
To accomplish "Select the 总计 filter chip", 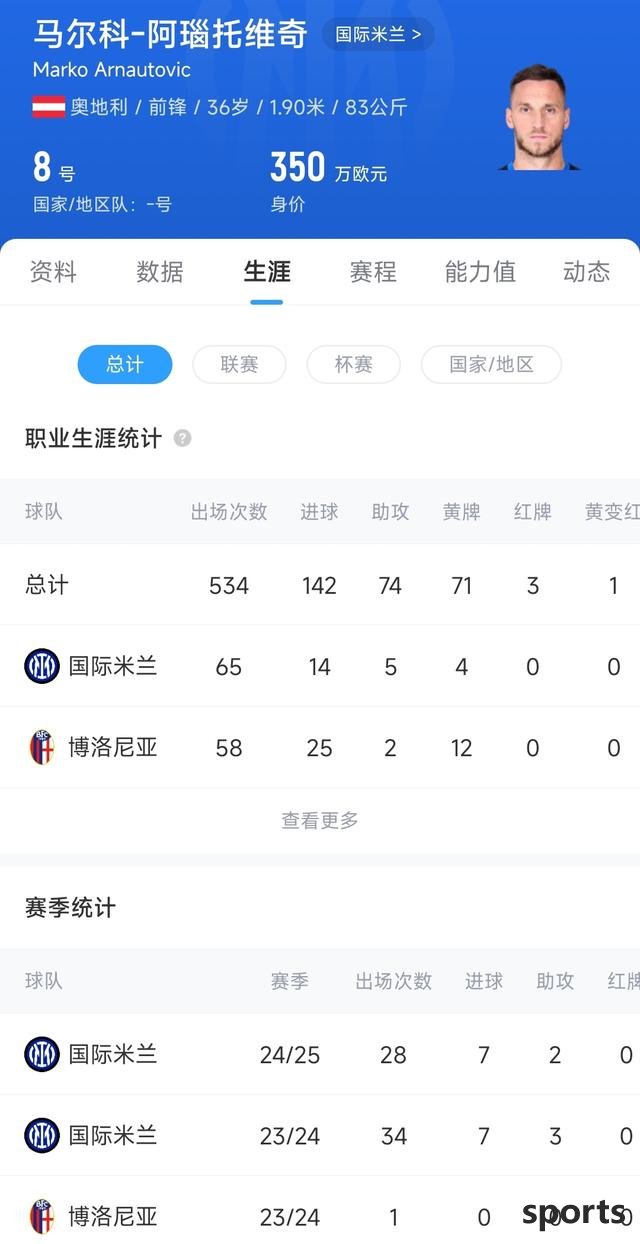I will click(125, 365).
